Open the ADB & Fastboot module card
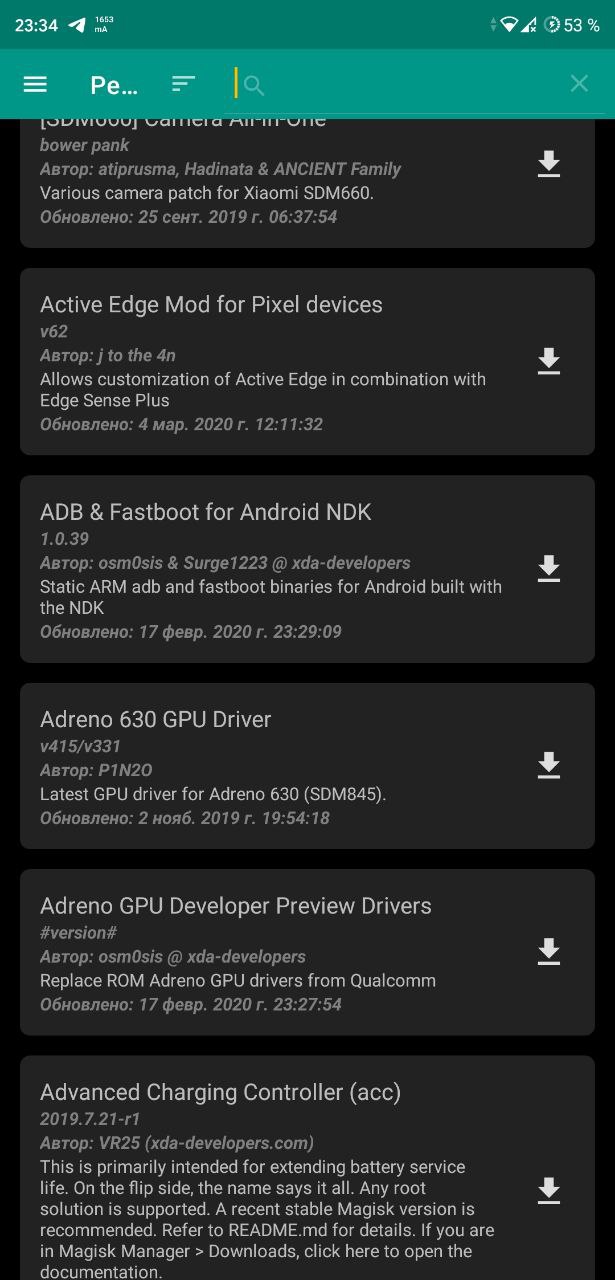 [307, 569]
